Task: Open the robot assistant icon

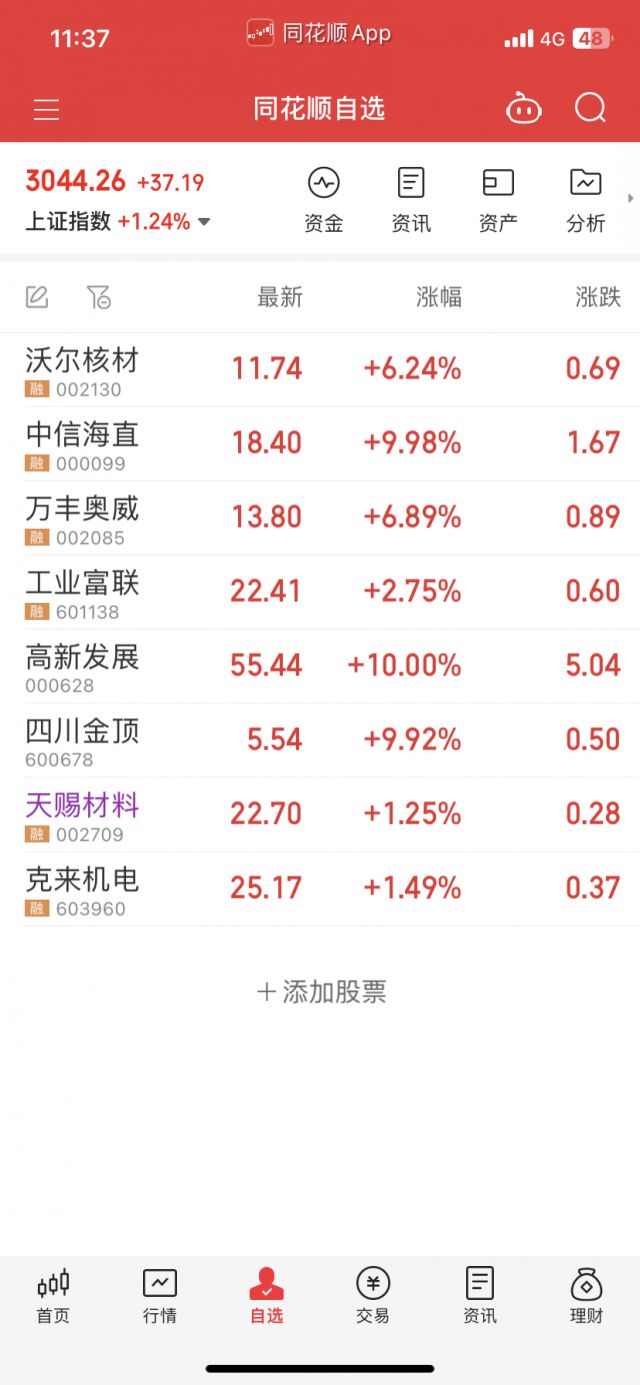Action: 523,108
